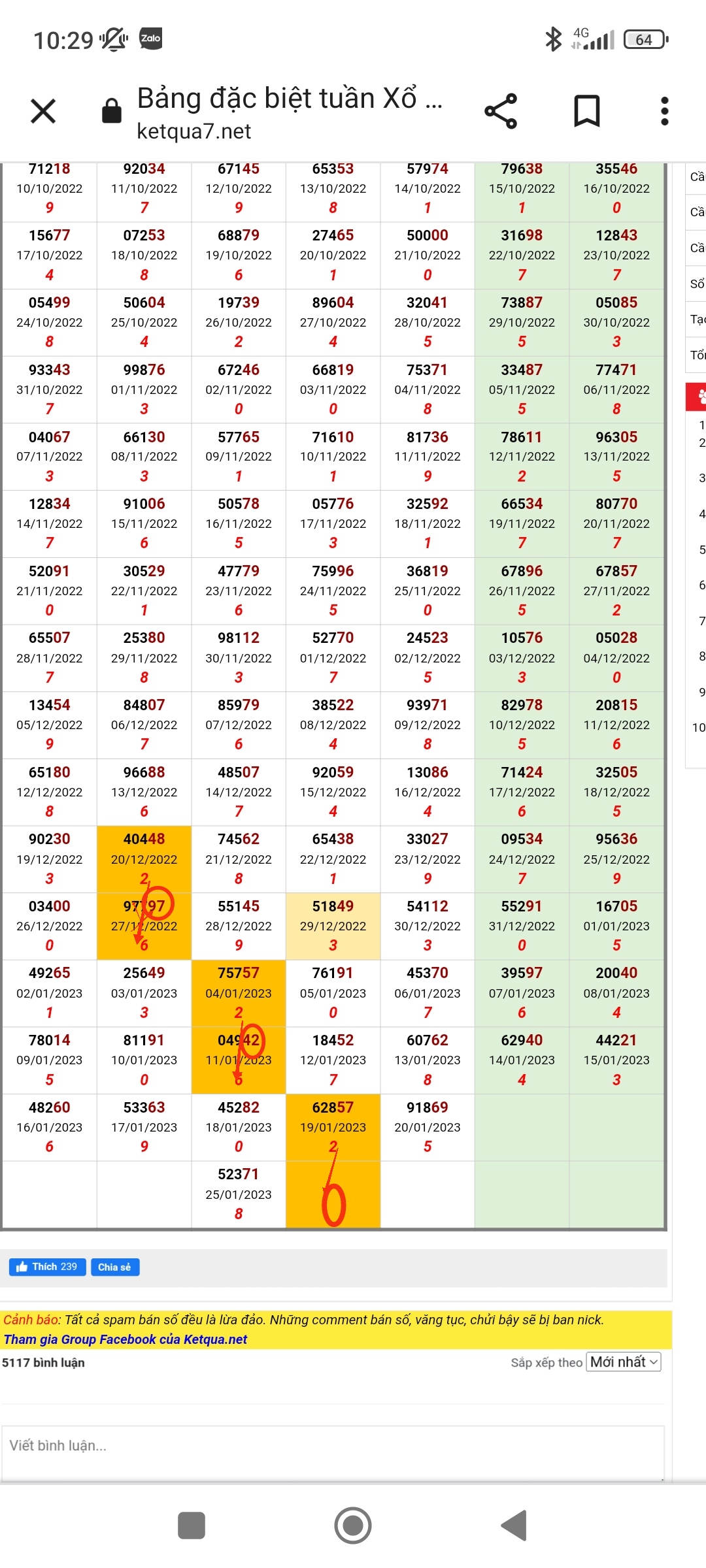Open recent apps with the square button
The image size is (706, 1568).
(x=192, y=1526)
